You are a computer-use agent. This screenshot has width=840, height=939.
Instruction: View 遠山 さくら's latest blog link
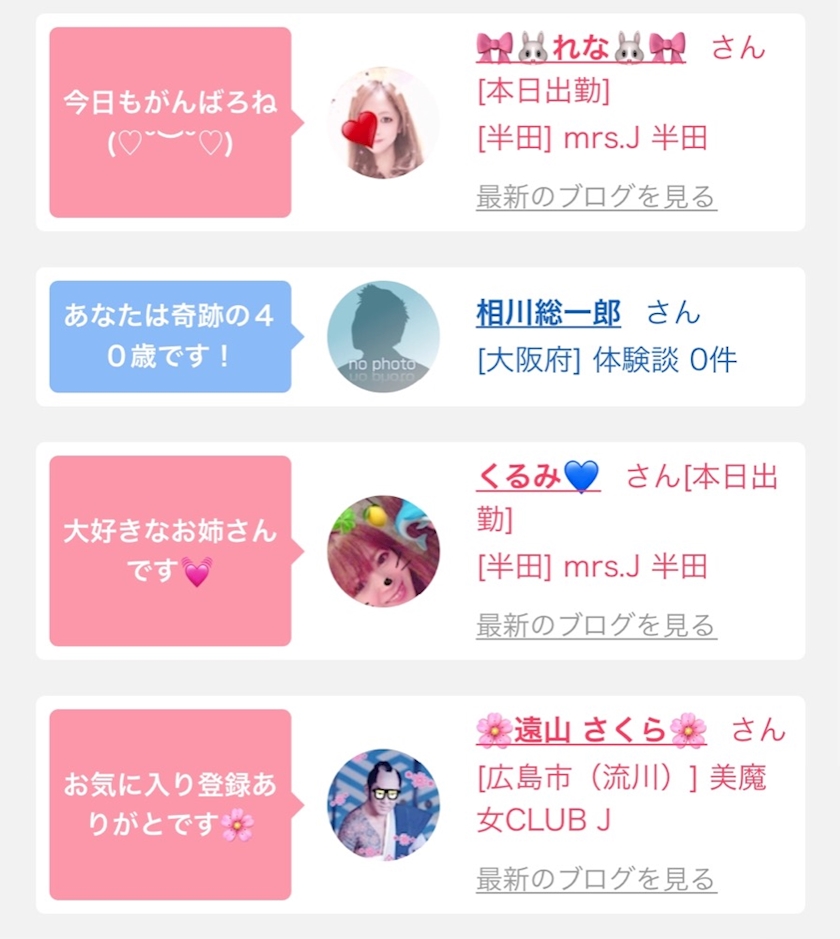pos(596,879)
